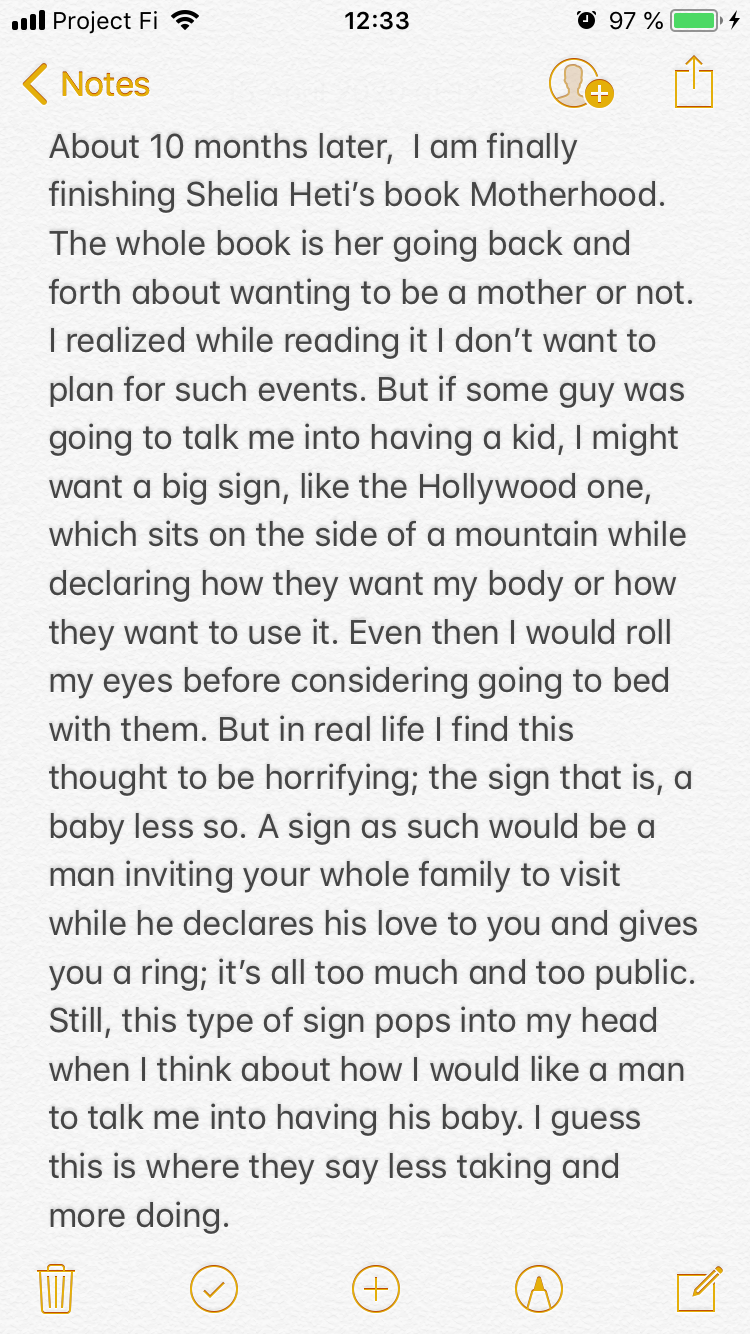Compose a new note

coord(698,1287)
